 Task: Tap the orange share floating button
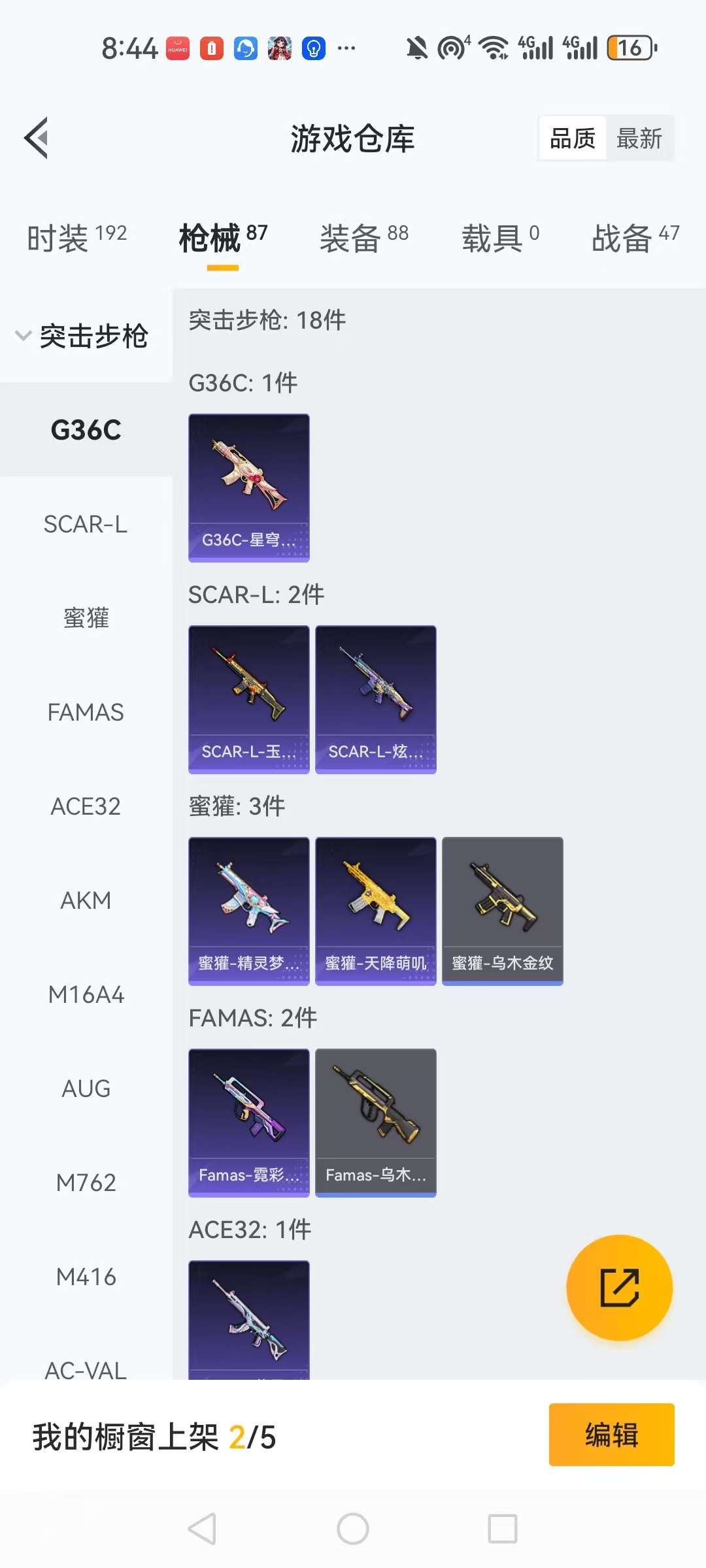619,1288
